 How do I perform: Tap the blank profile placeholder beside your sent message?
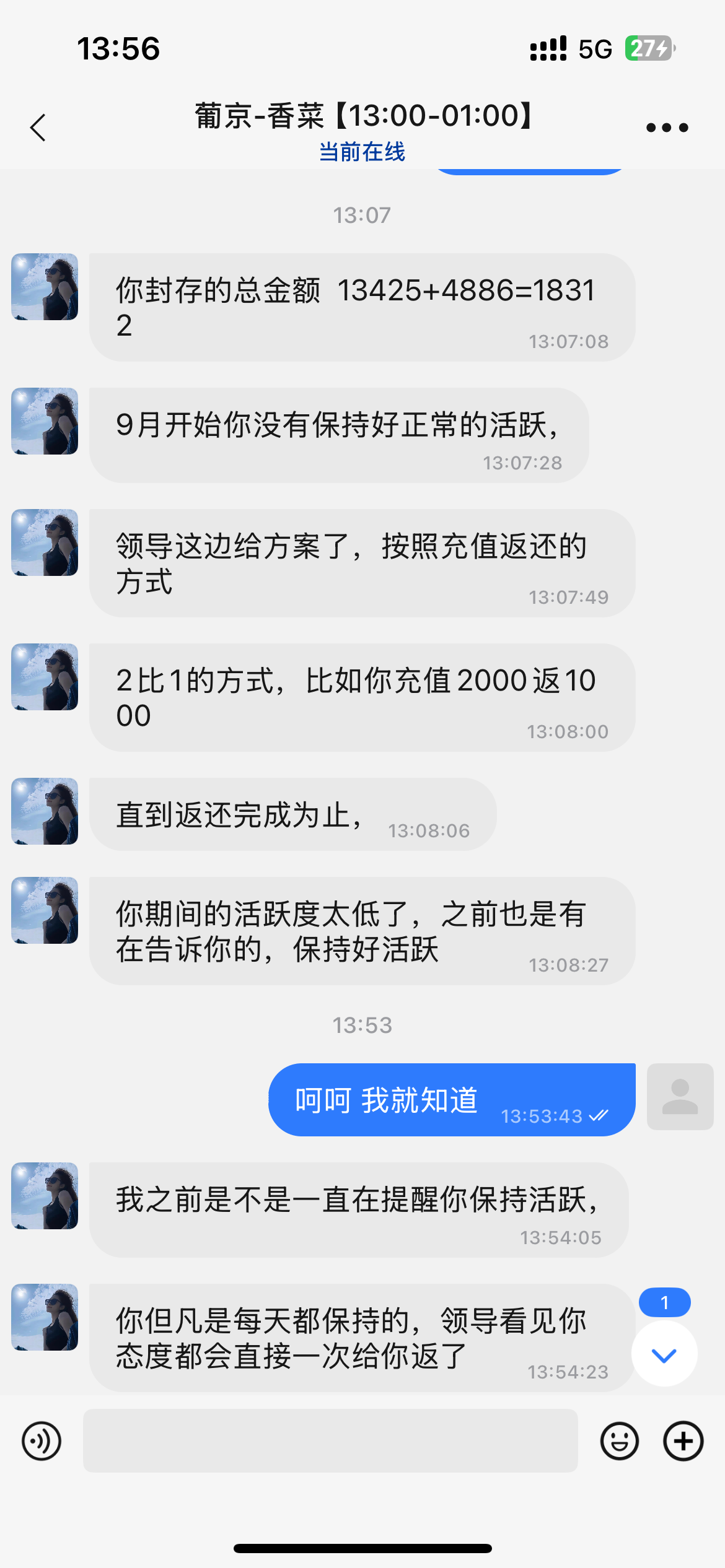coord(680,1097)
